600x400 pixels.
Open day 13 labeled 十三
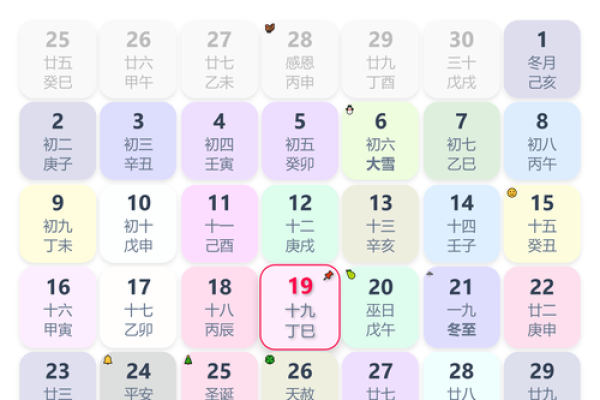[380, 224]
